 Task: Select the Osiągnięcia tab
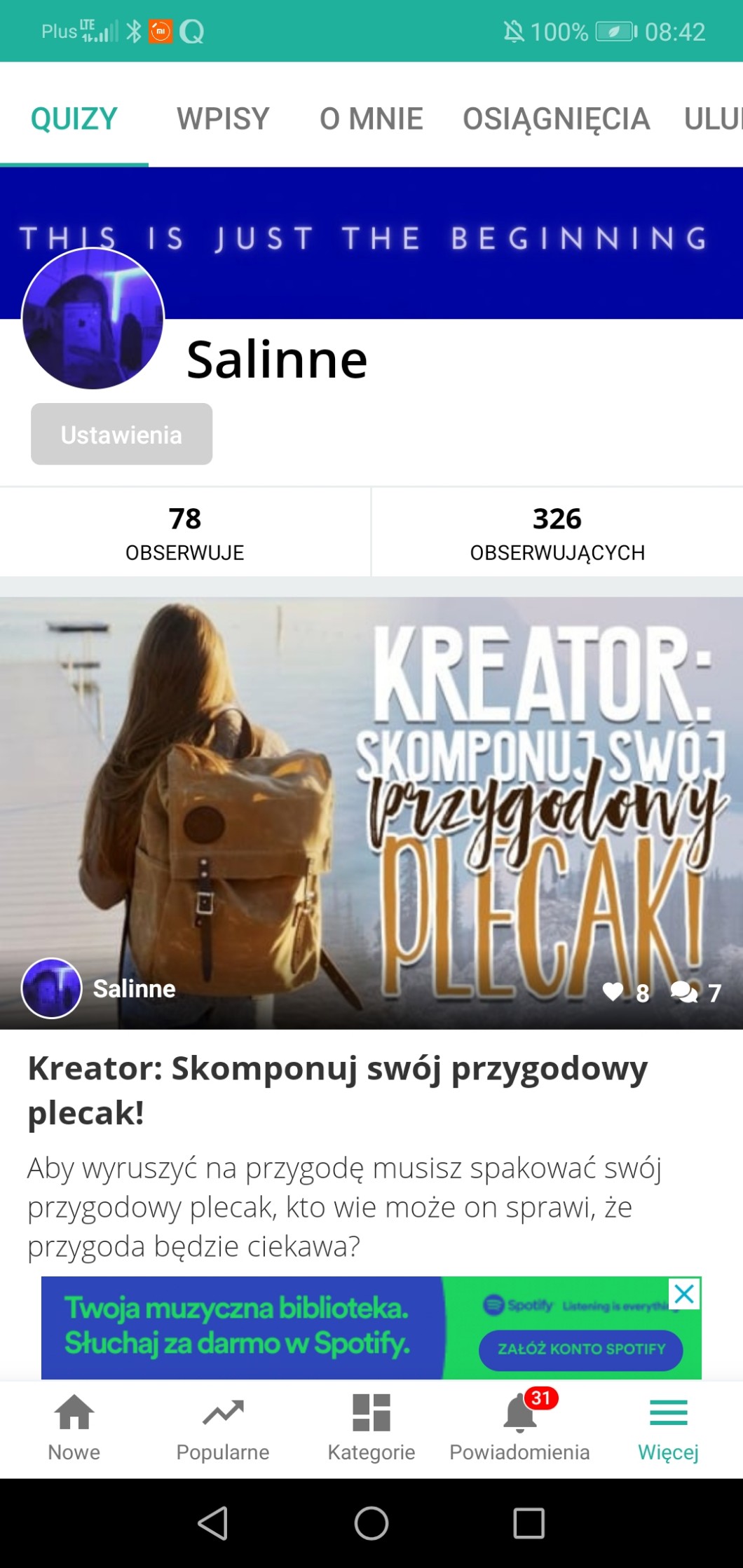556,118
